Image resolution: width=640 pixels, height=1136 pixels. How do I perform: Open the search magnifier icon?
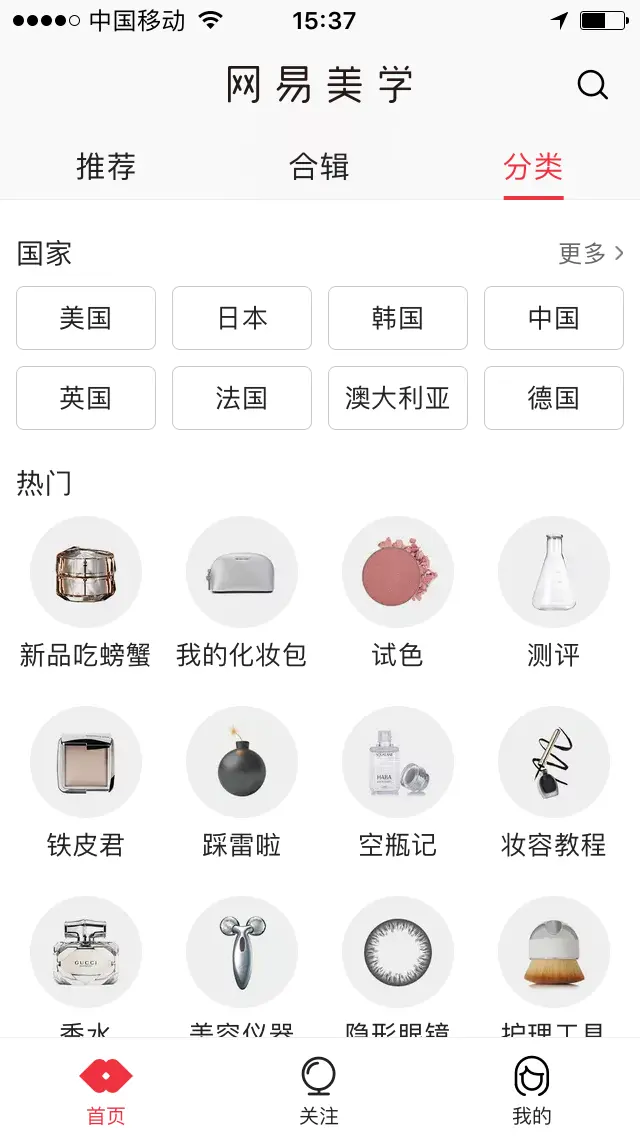[x=592, y=86]
